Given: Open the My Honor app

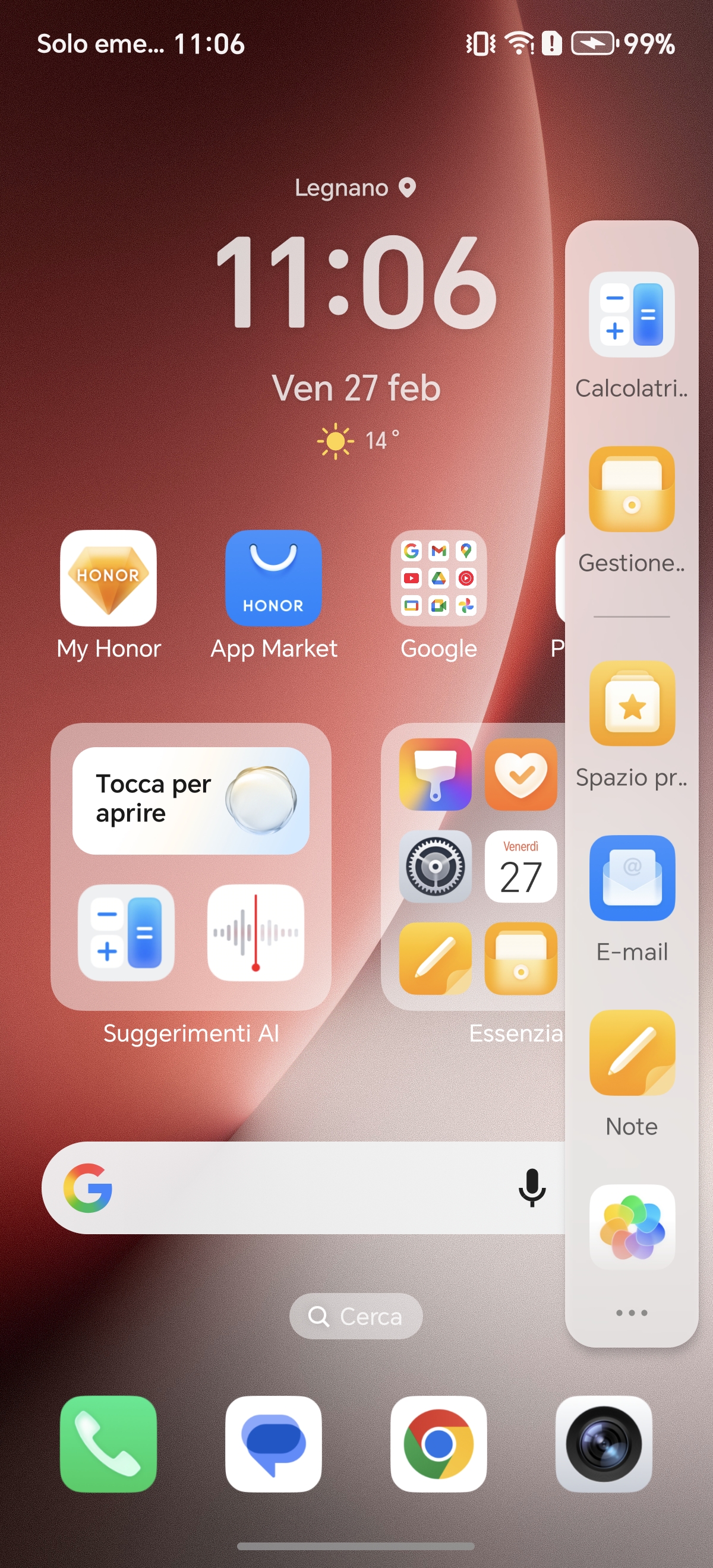Looking at the screenshot, I should [x=108, y=578].
